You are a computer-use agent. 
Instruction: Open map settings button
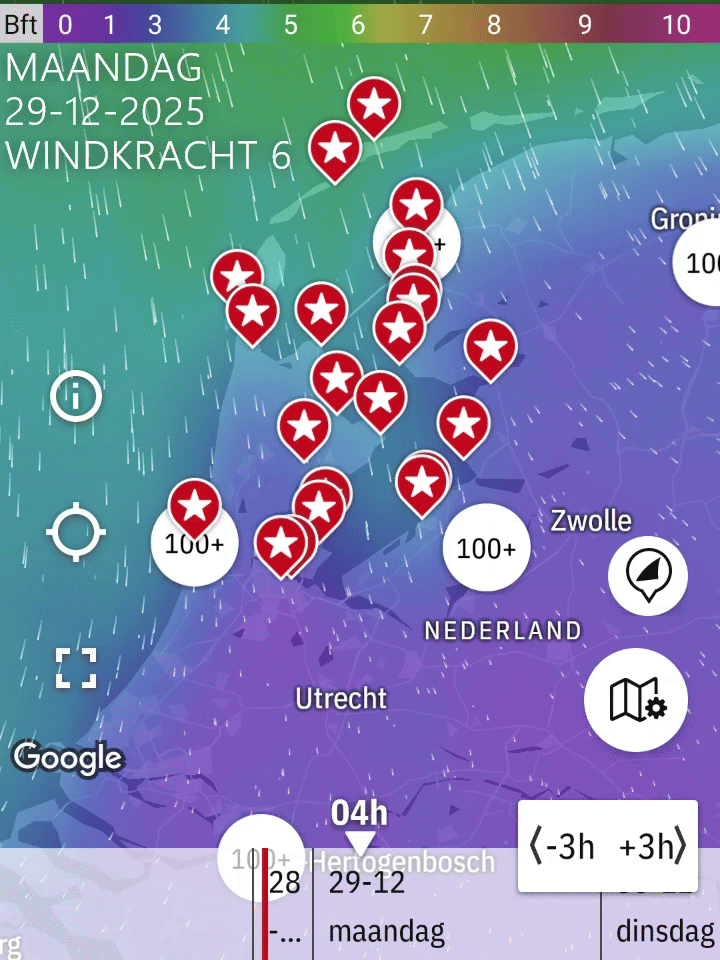636,700
